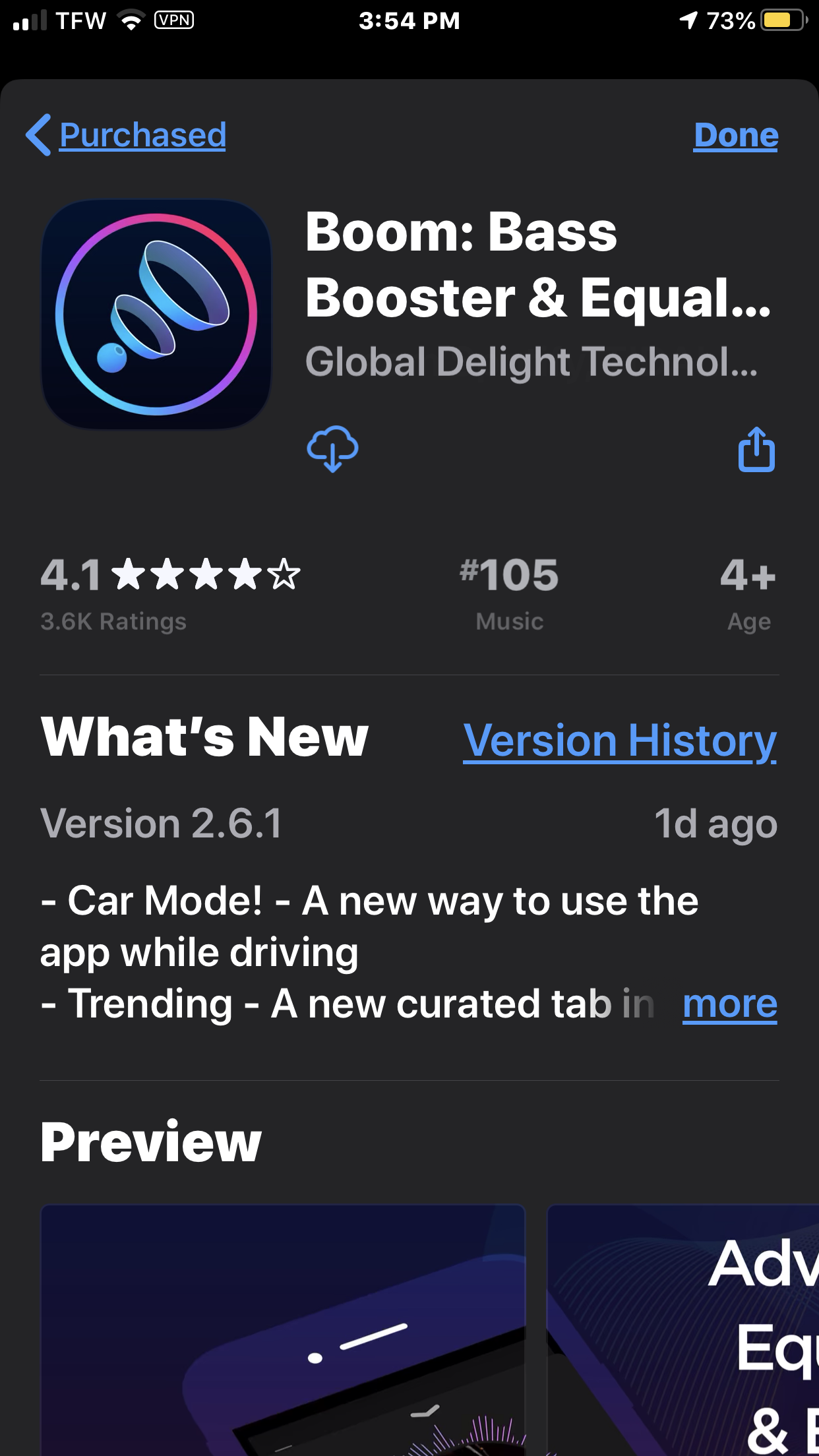Tap Done to close the app page
Screen dimensions: 819x1456
[736, 135]
